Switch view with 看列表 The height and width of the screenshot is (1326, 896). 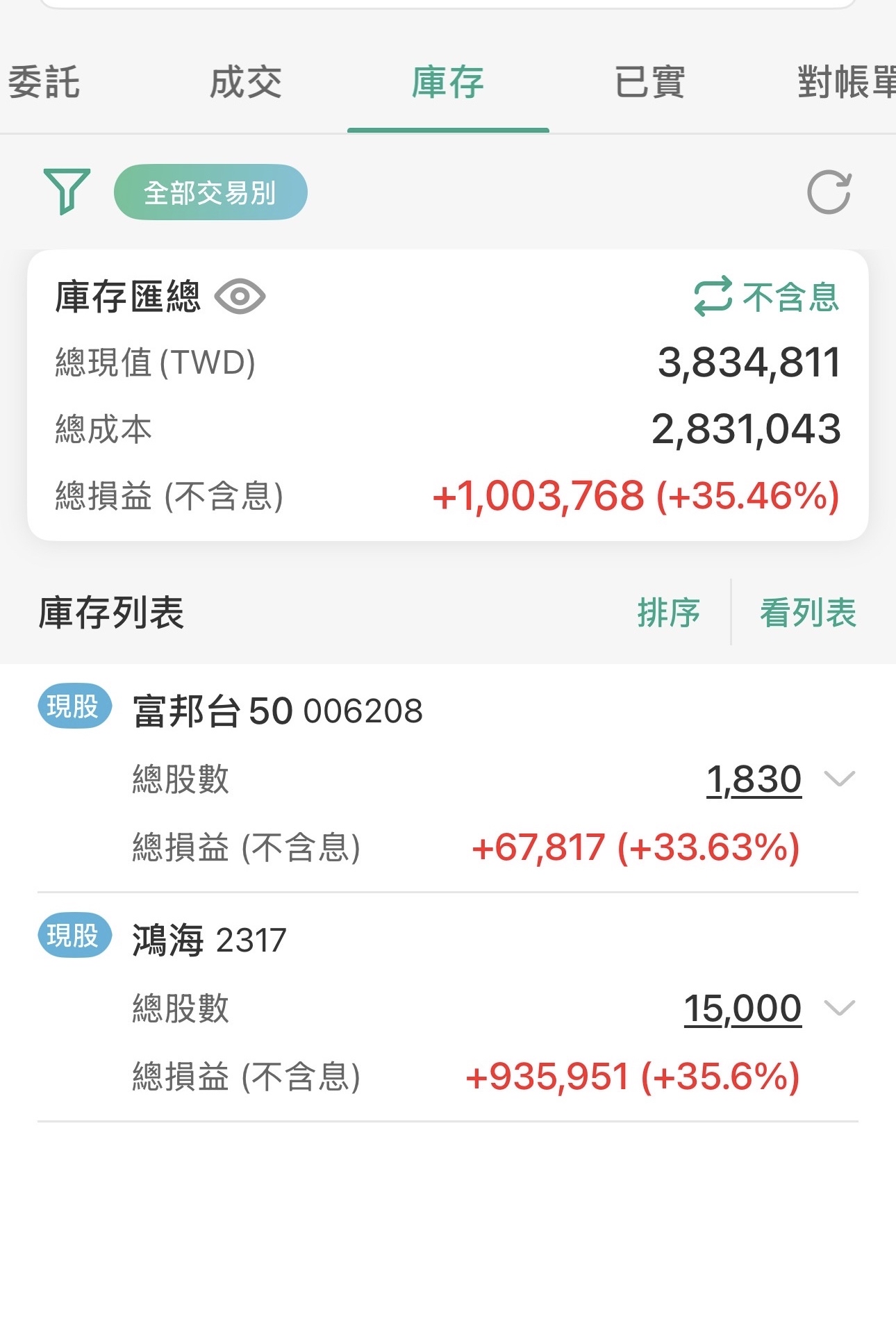tap(808, 613)
